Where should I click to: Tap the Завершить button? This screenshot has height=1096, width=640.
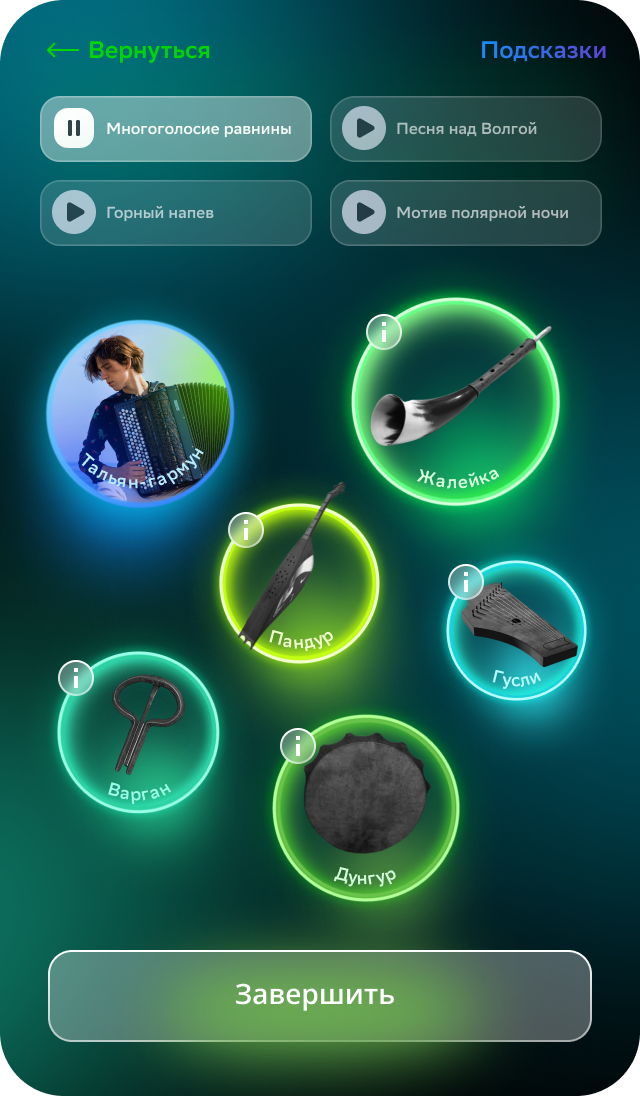coord(320,995)
